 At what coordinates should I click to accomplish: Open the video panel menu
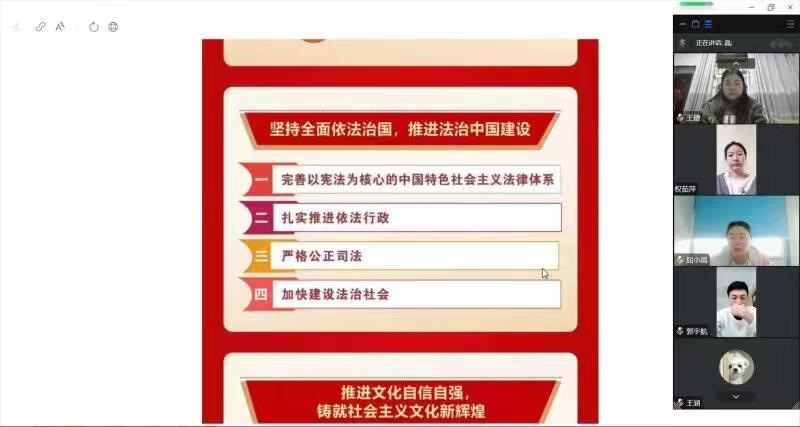tap(790, 24)
